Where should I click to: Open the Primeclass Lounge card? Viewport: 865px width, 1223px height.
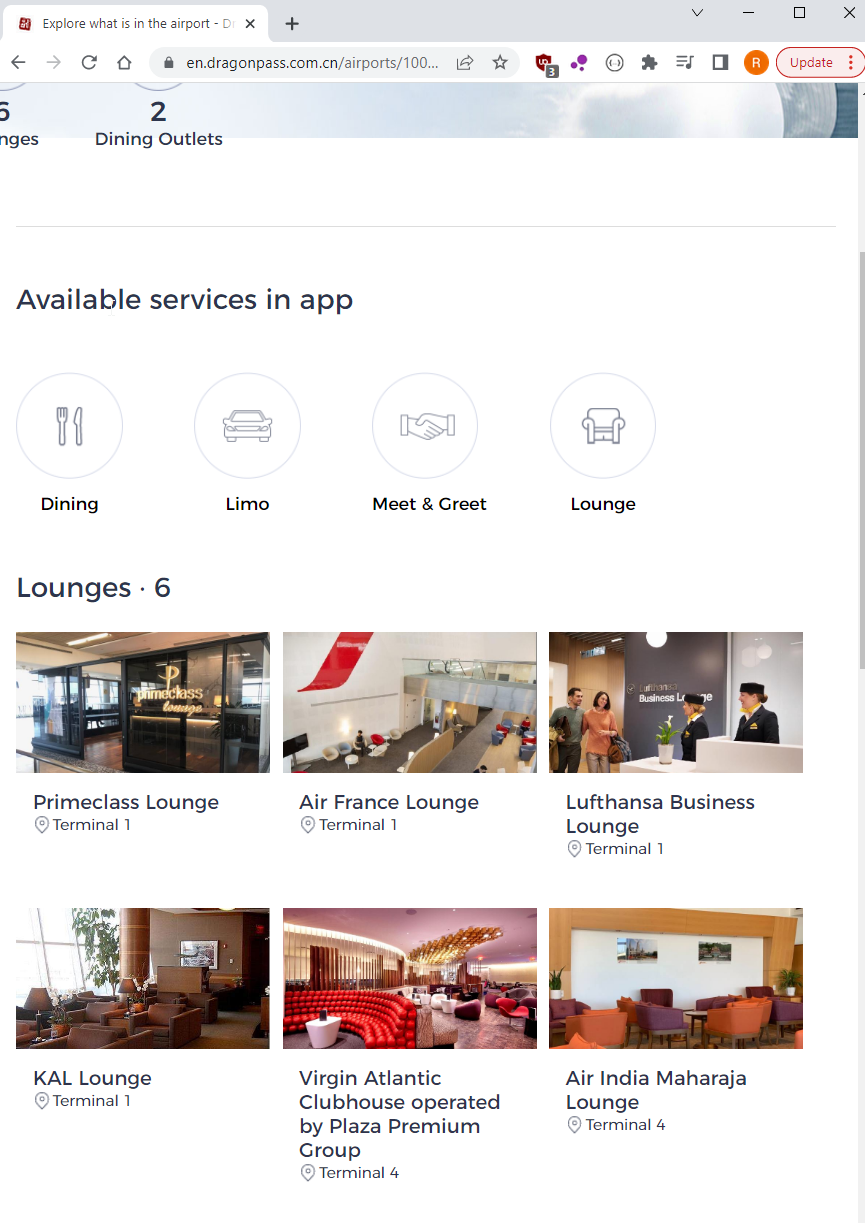(x=143, y=702)
